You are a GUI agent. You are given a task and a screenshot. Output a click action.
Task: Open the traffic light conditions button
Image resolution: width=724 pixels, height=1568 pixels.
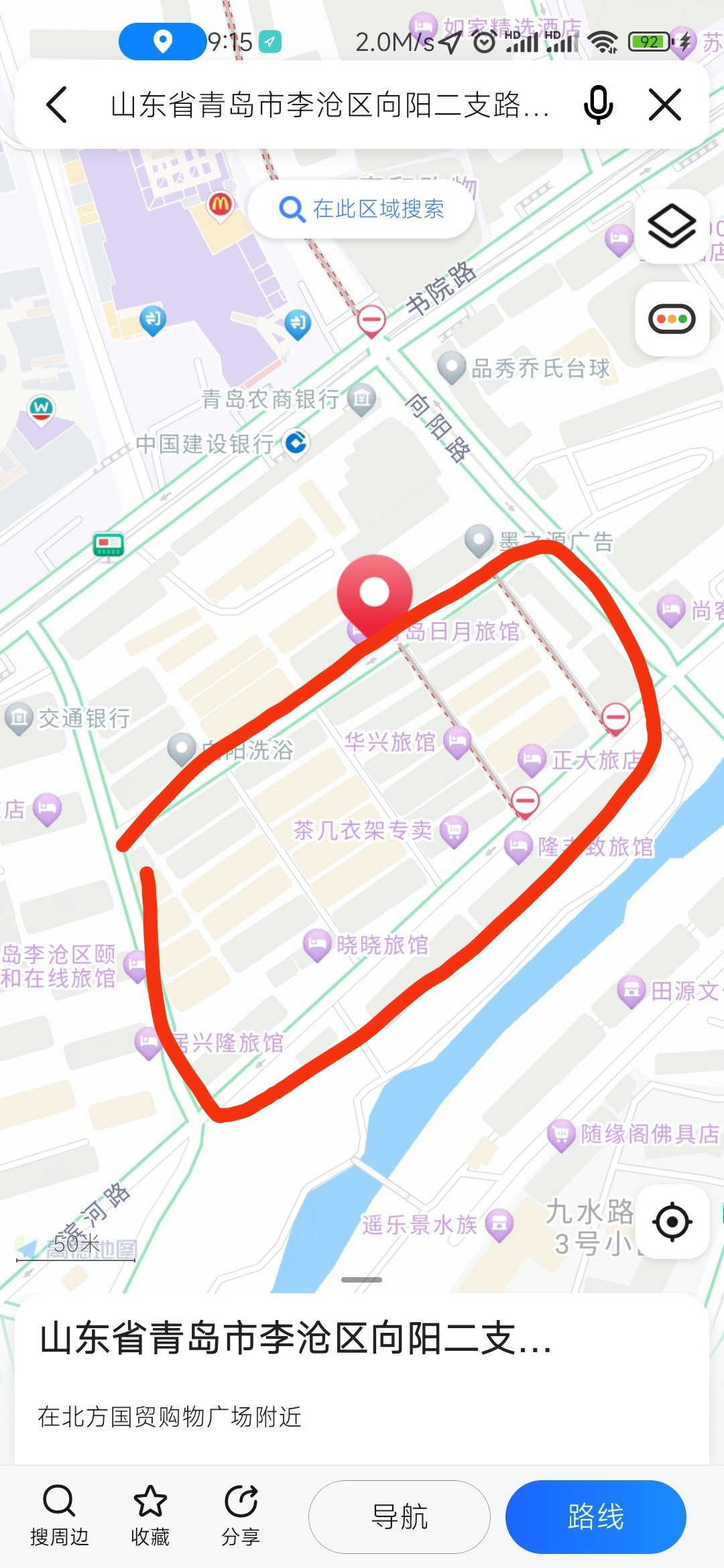(x=672, y=319)
